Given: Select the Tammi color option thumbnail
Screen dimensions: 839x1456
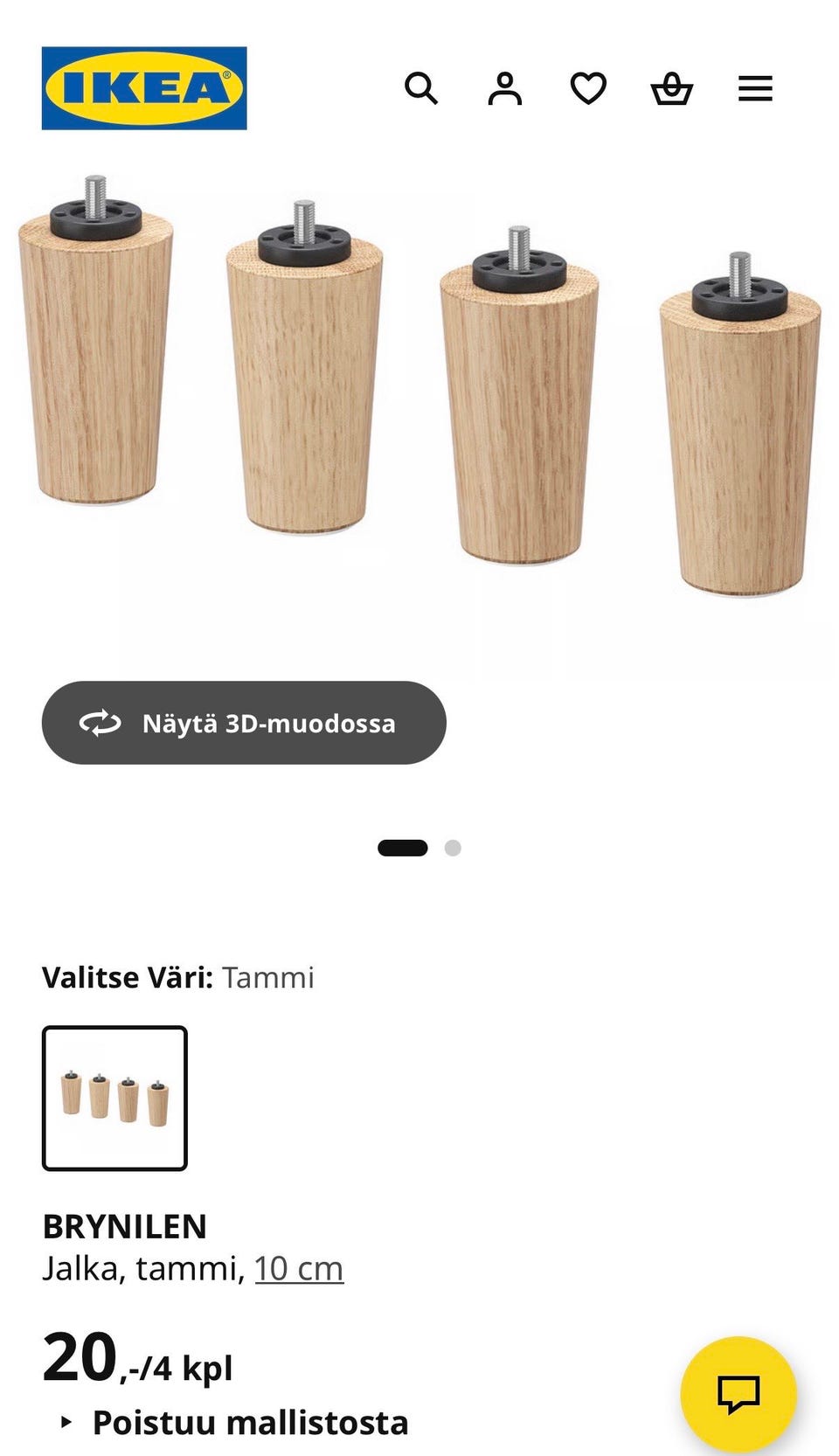Looking at the screenshot, I should click(x=114, y=1098).
